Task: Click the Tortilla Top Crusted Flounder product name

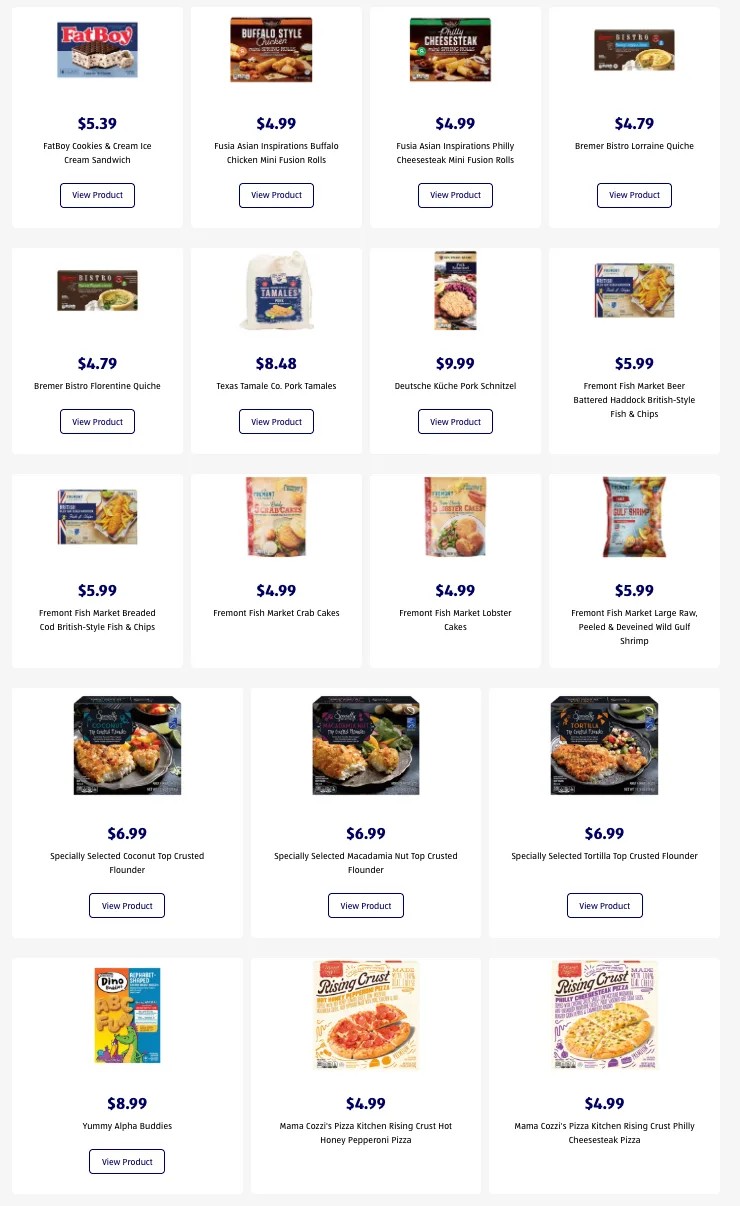Action: [x=604, y=856]
